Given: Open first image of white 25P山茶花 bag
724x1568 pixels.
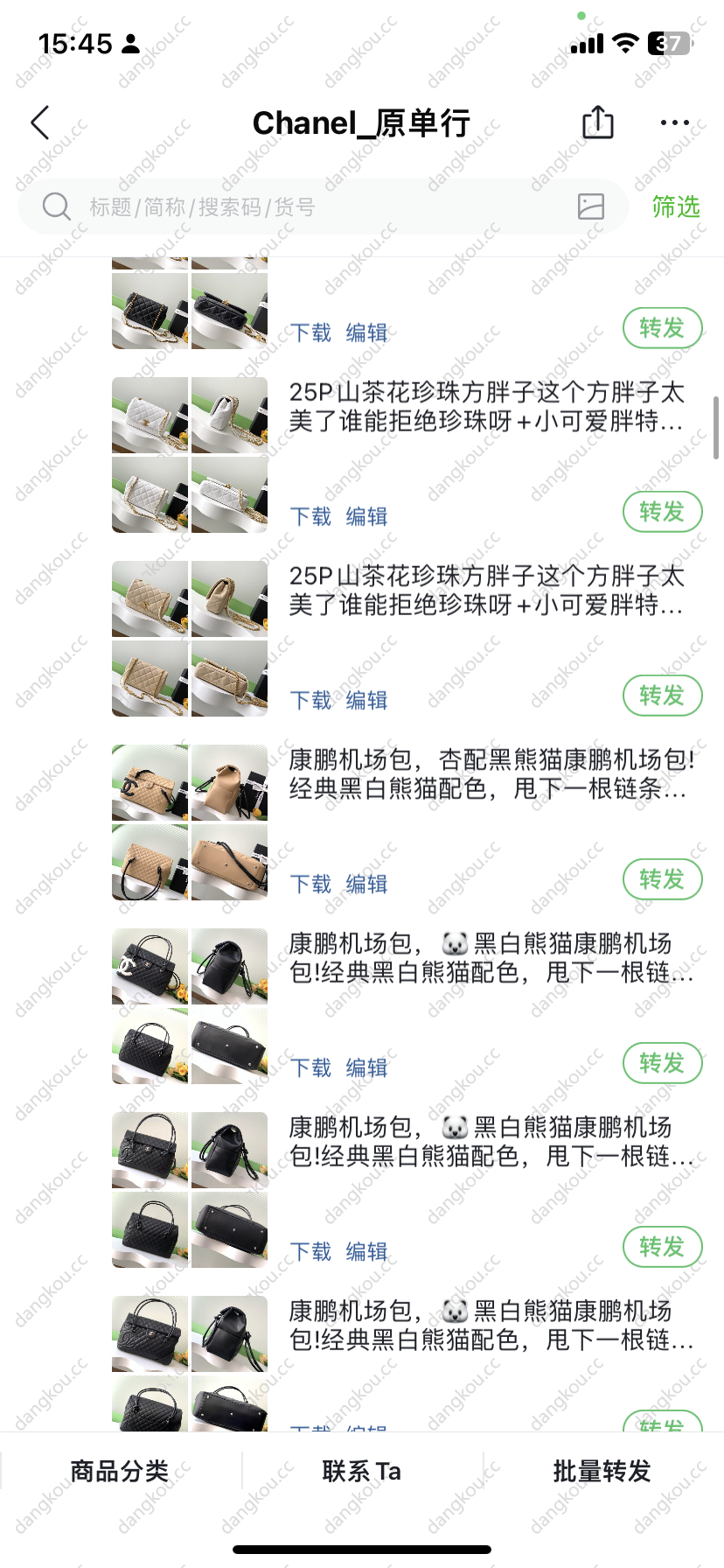Looking at the screenshot, I should (x=150, y=415).
